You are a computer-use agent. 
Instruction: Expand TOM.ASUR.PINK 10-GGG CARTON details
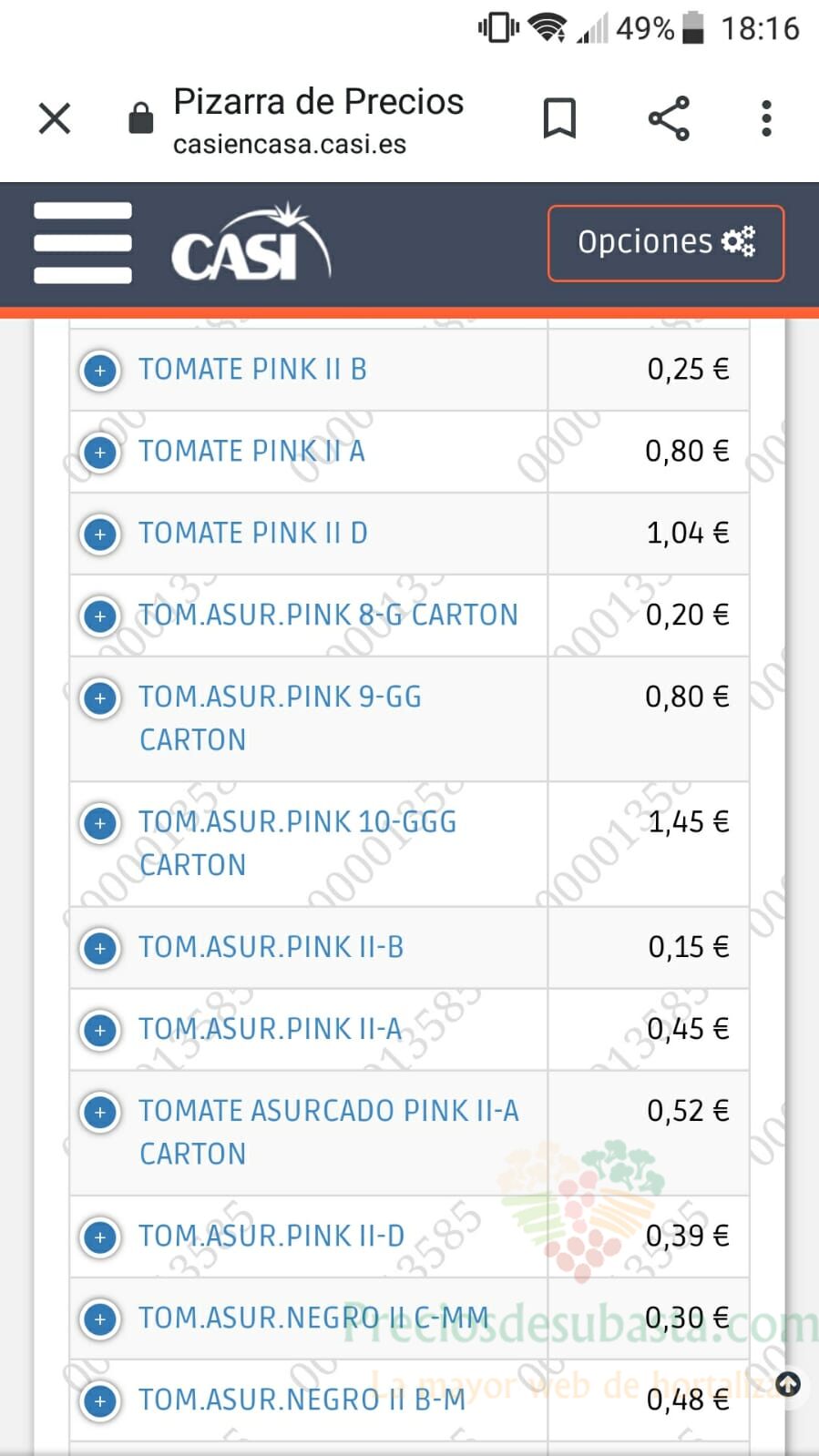[100, 823]
